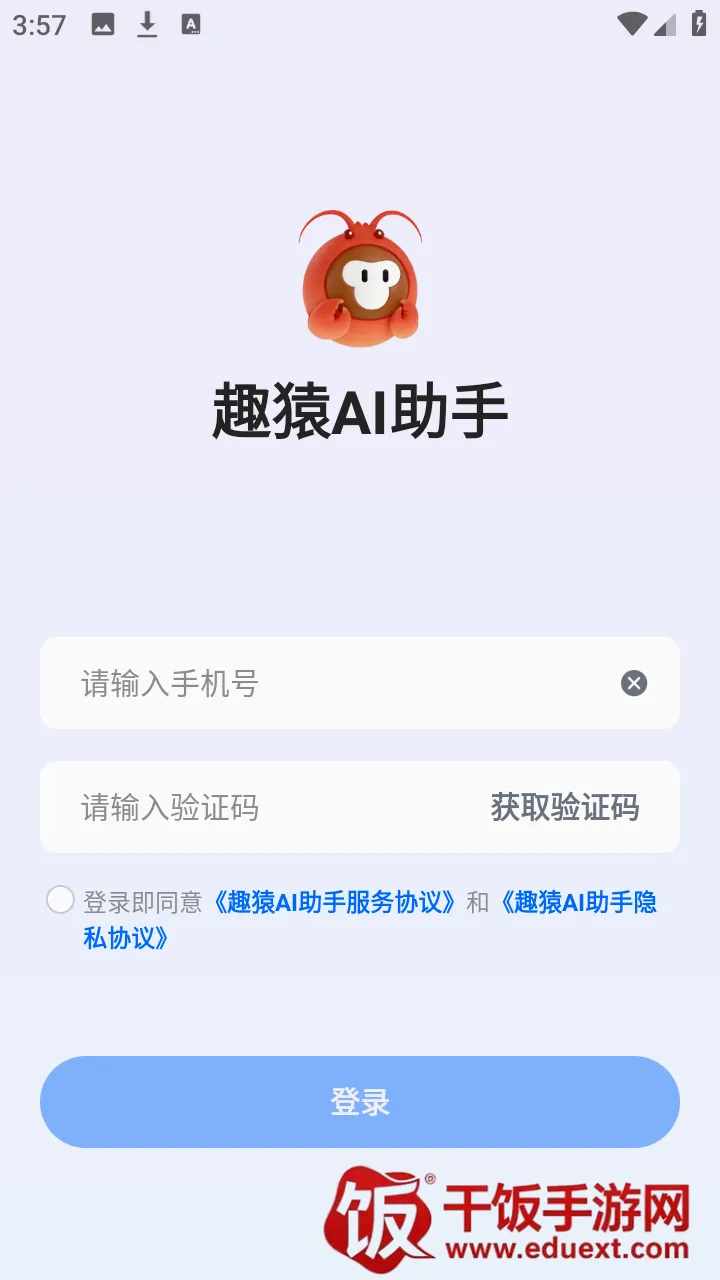Check the agreement consent circle
720x1280 pixels.
point(60,900)
